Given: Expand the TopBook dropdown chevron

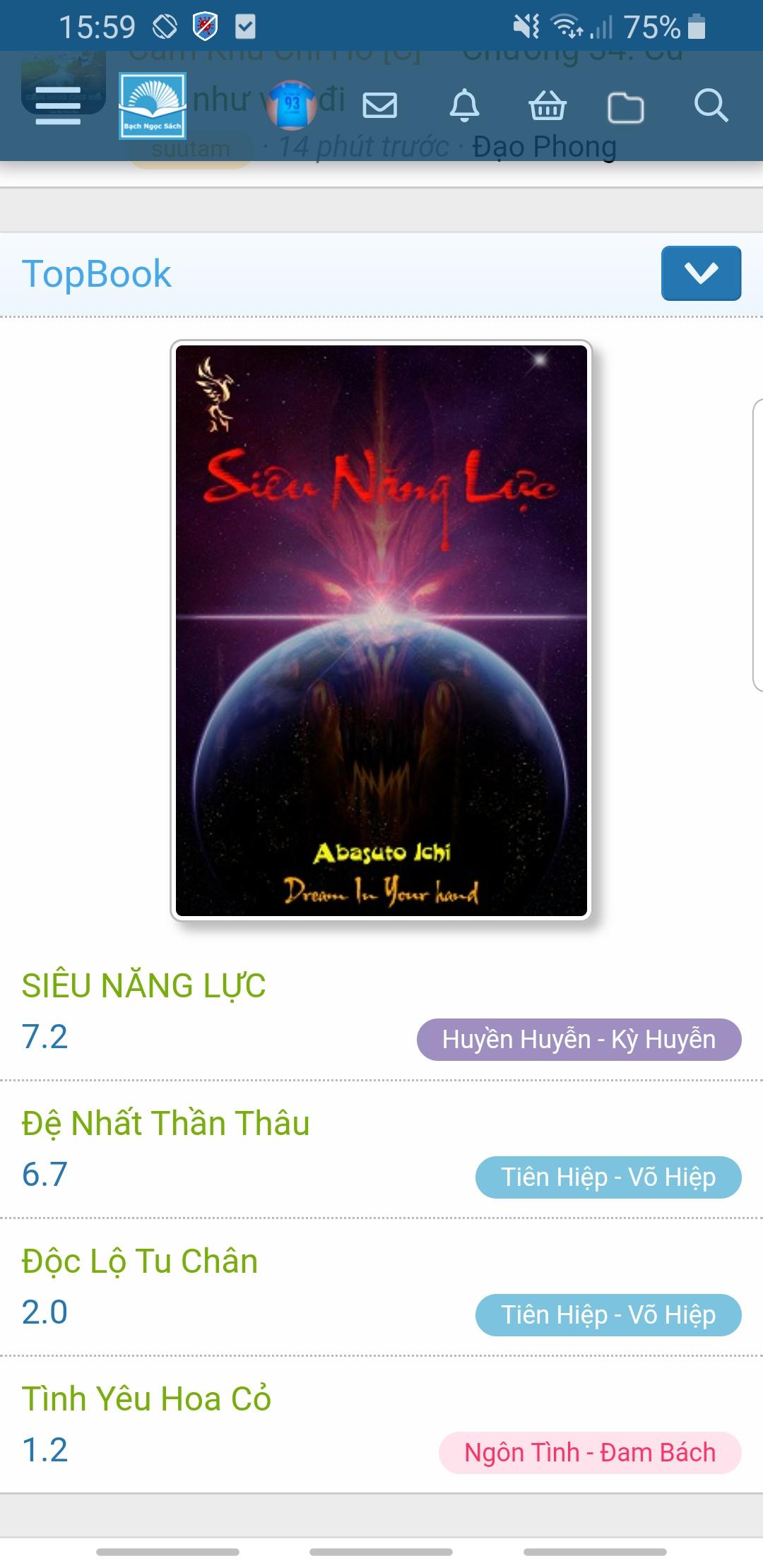Looking at the screenshot, I should 701,273.
